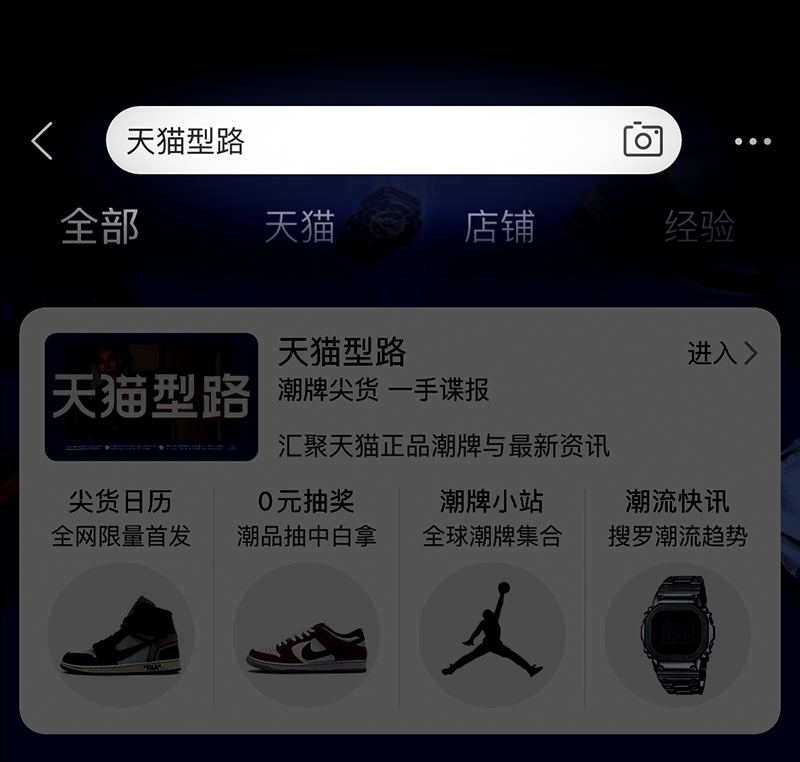Image resolution: width=800 pixels, height=762 pixels.
Task: Switch to the 全部 tab
Action: (100, 227)
